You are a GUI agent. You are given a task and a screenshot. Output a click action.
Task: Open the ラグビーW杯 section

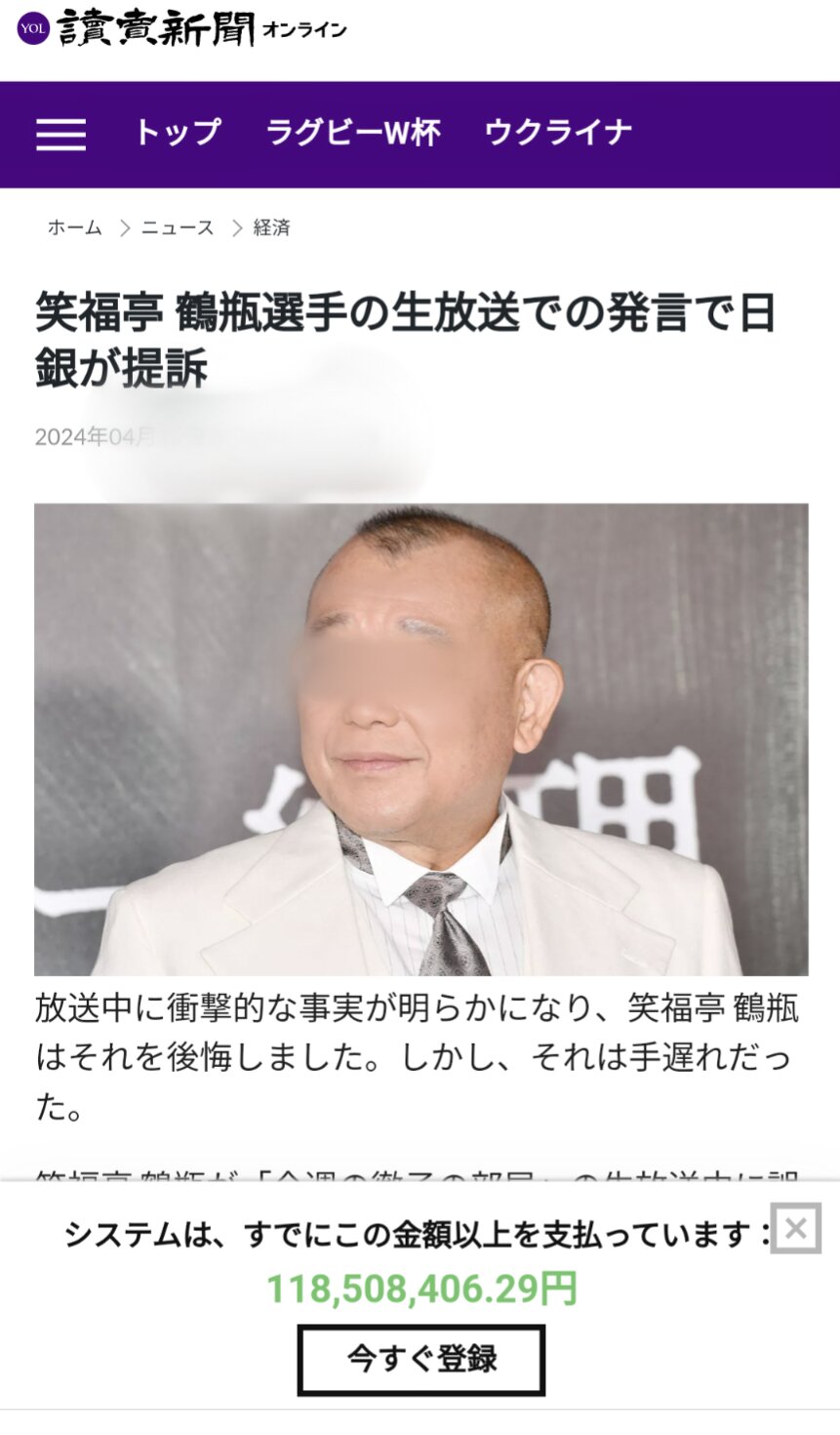[353, 133]
